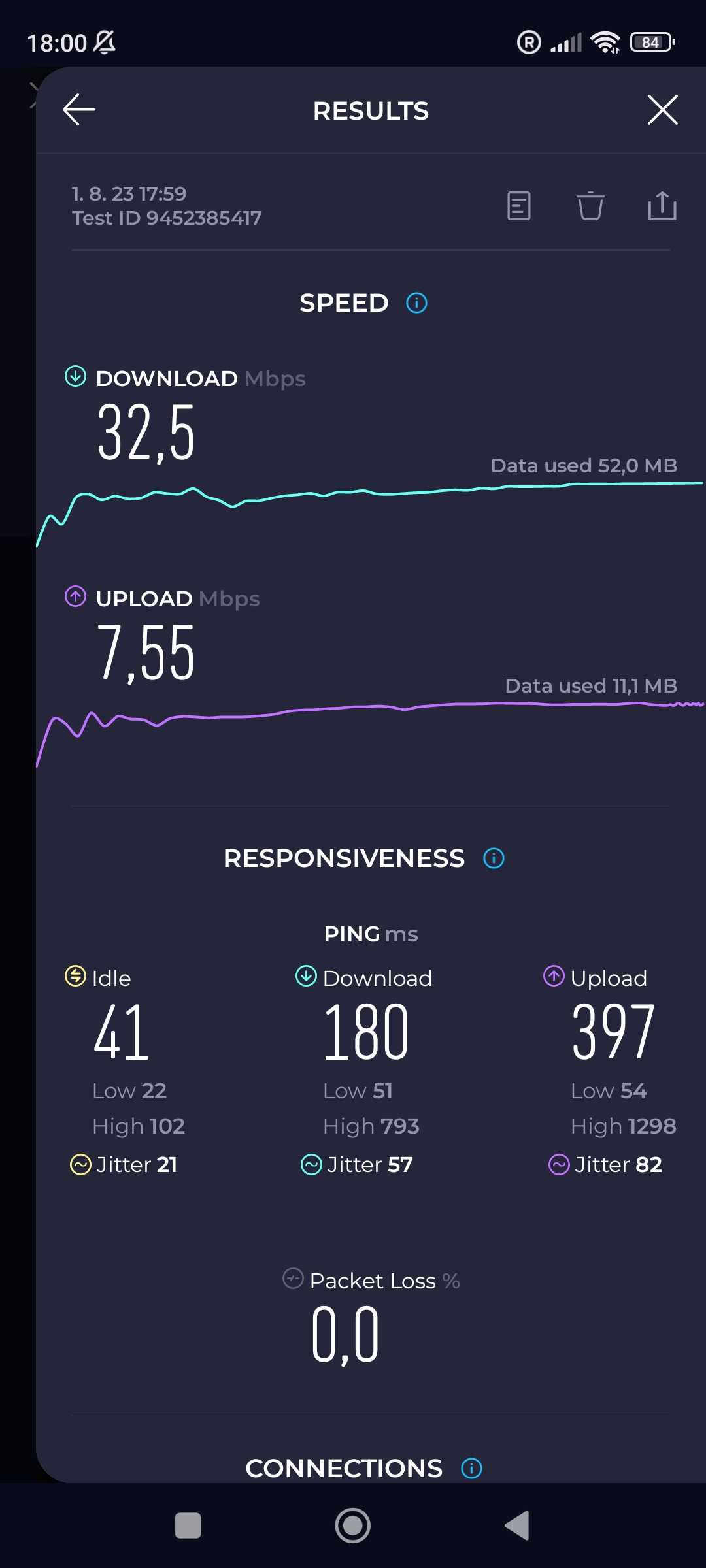Delete this test result

pos(590,206)
